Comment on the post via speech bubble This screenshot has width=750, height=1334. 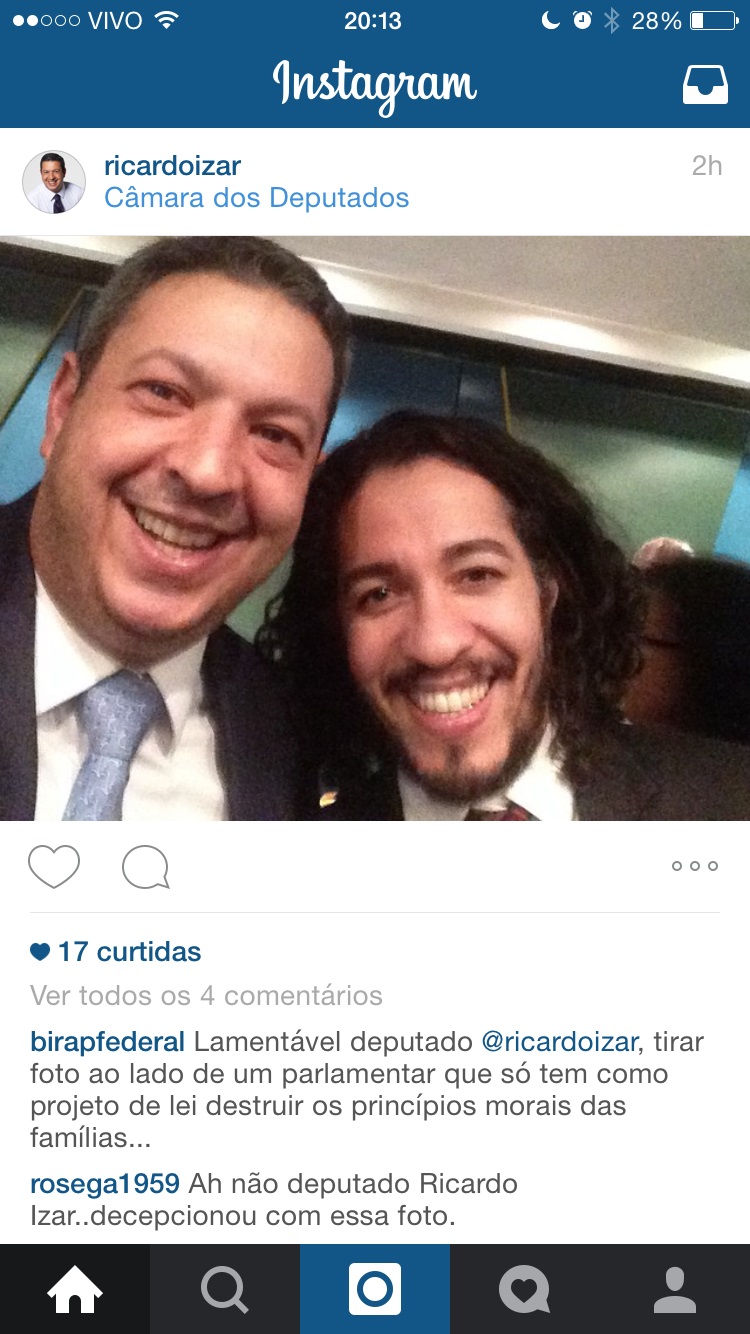tap(146, 867)
